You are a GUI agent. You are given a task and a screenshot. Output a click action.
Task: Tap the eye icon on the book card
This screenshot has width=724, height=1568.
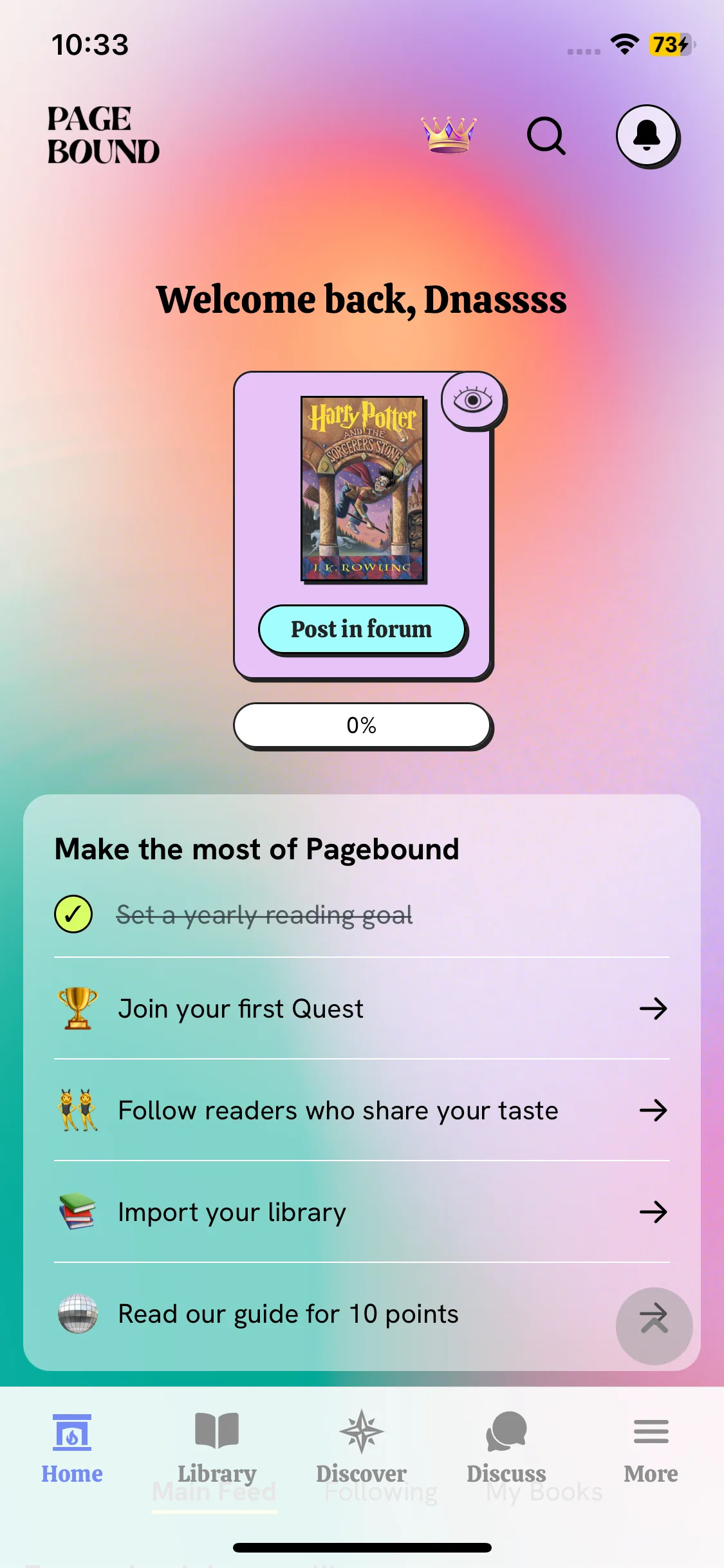[473, 400]
